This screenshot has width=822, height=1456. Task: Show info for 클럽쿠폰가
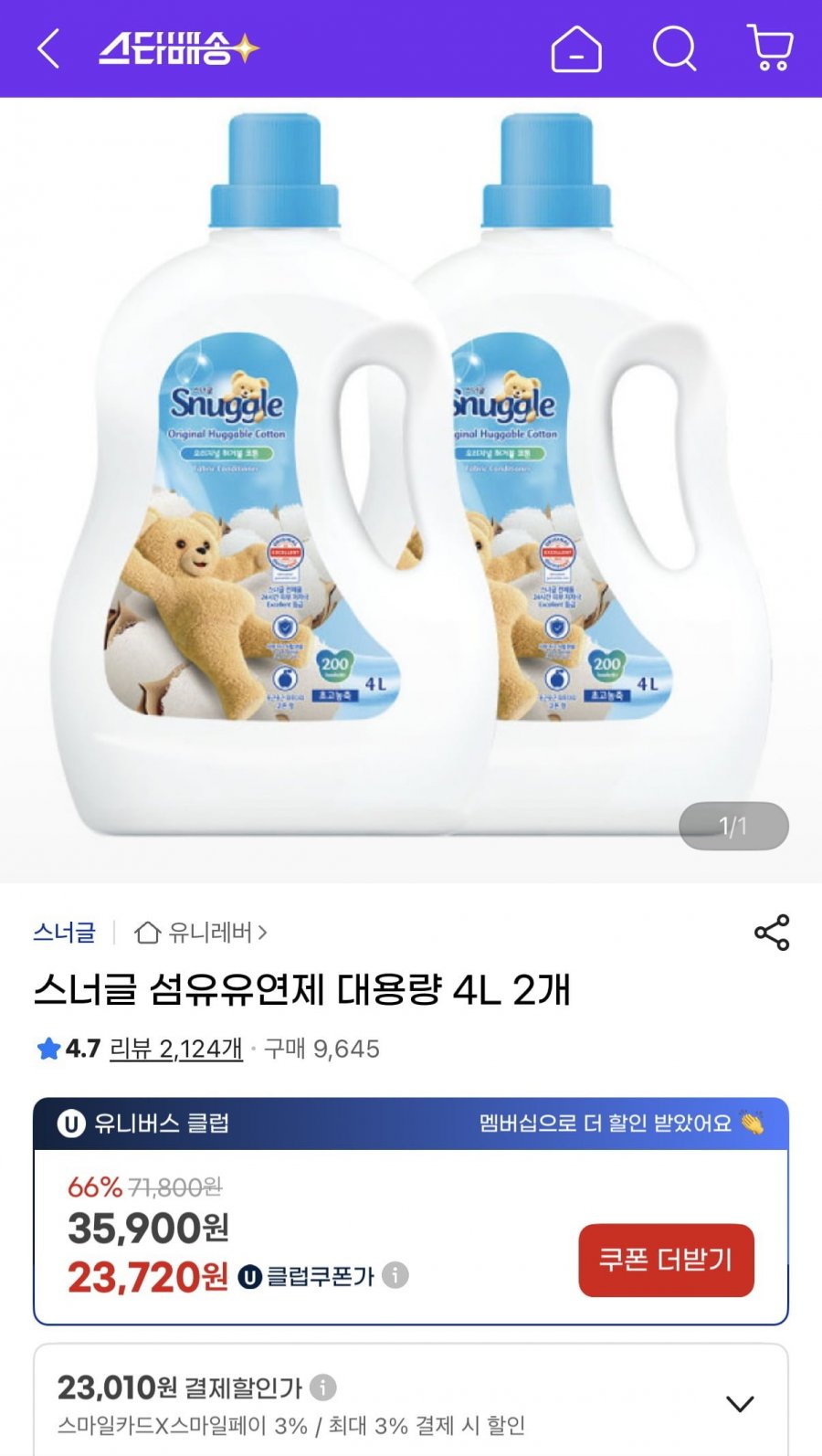395,1275
